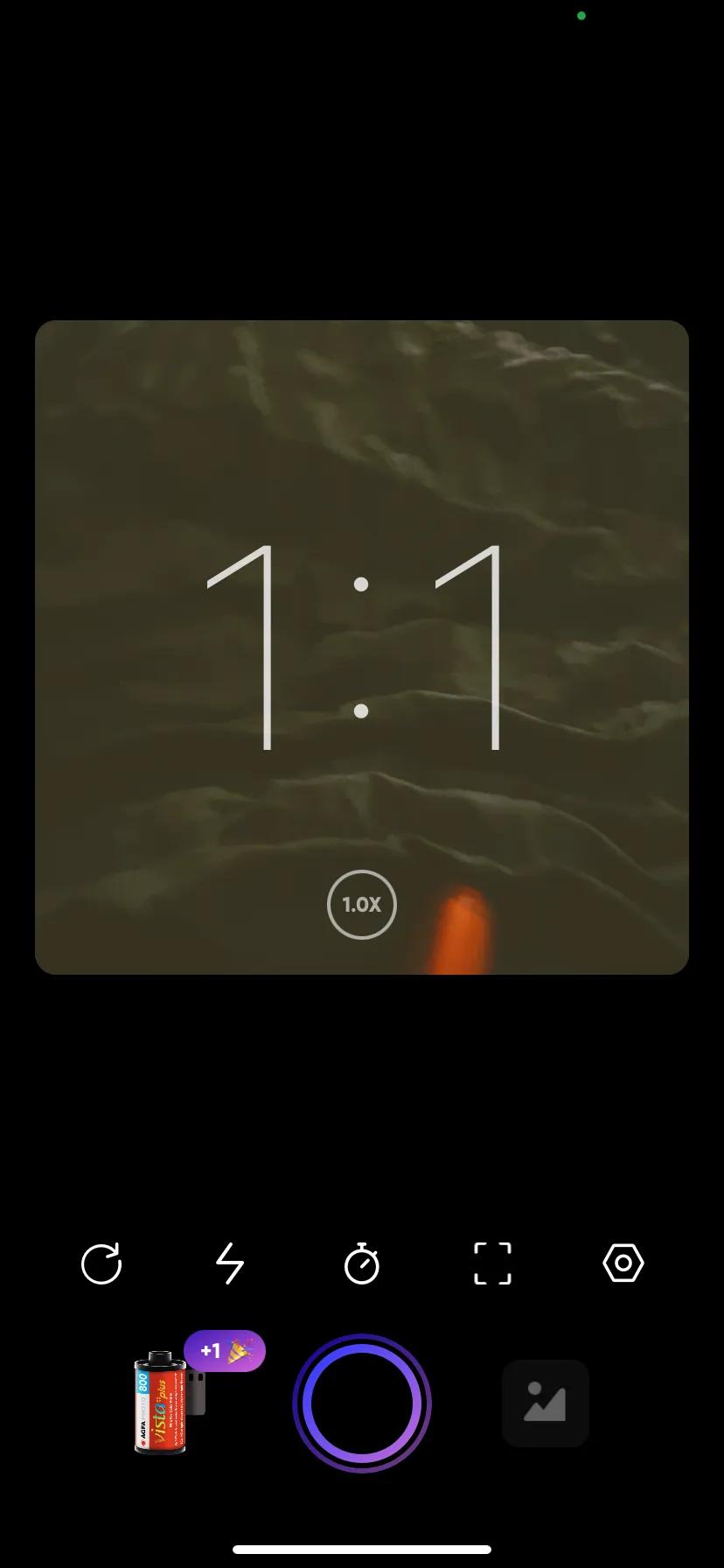Open the Agfa Vista 800 film roll
724x1568 pixels.
point(164,1403)
